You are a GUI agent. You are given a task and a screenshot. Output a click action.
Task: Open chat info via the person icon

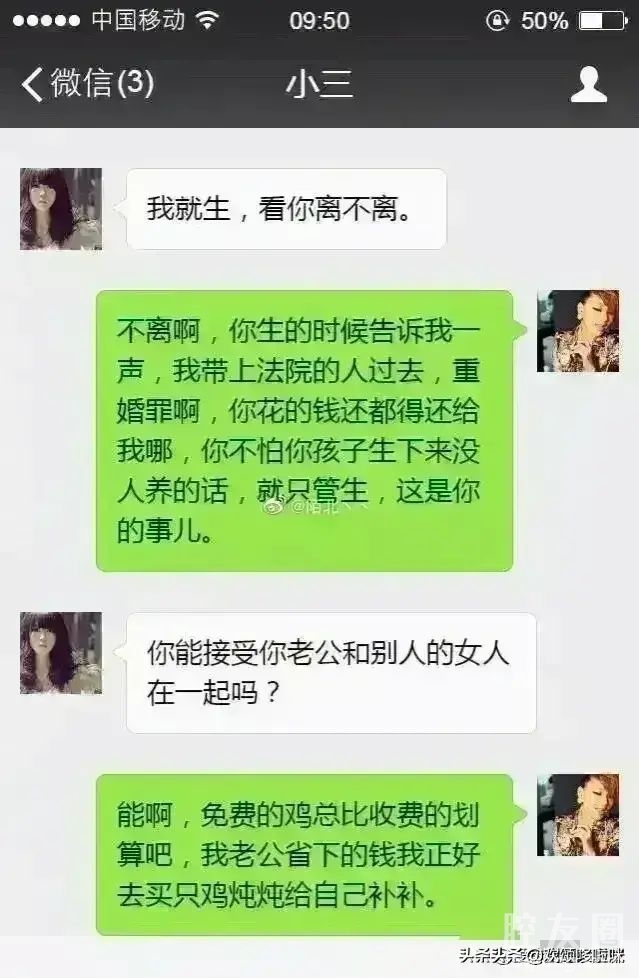589,85
